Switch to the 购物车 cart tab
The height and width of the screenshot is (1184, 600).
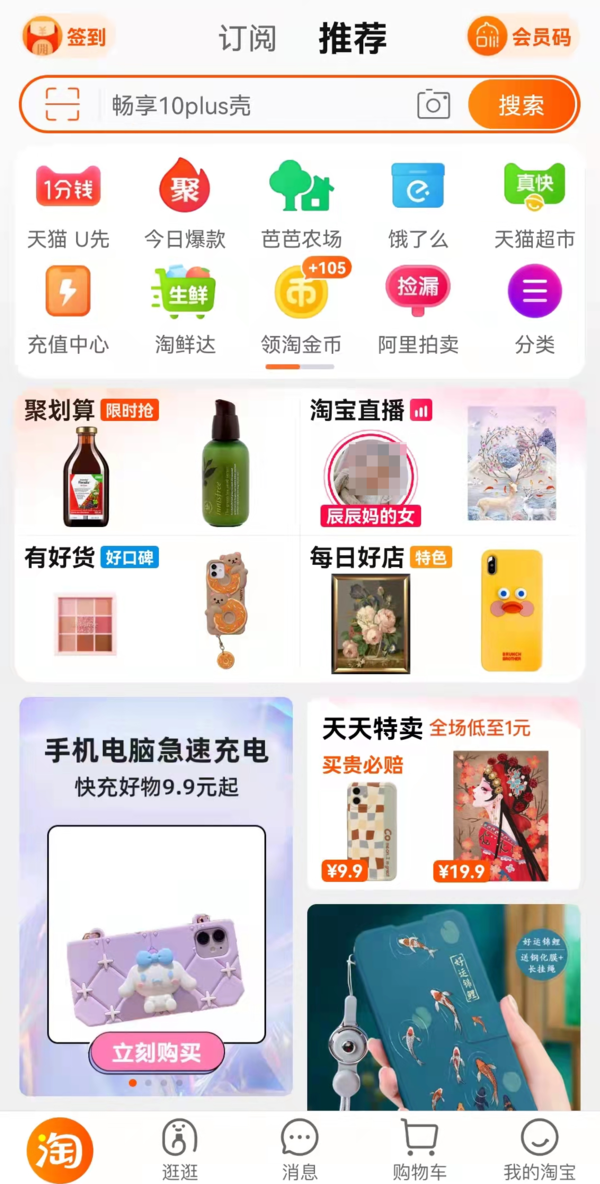(419, 1149)
